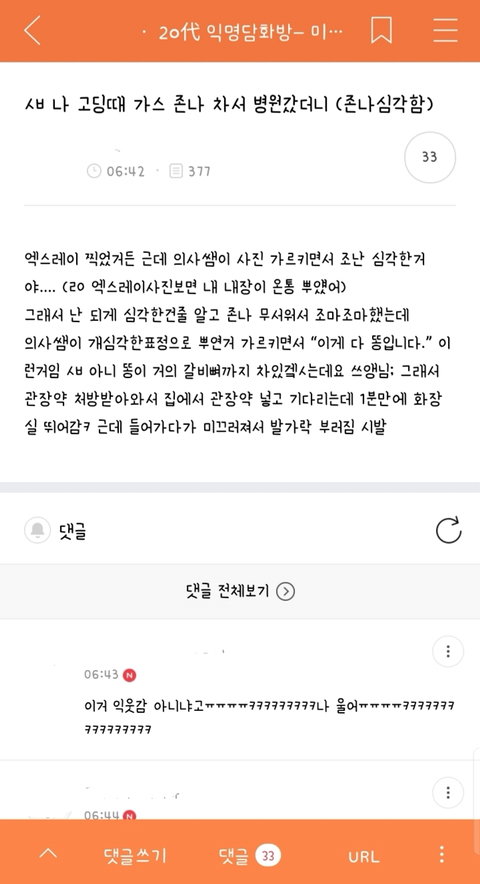Tap the 33 comment count circle

tap(430, 157)
